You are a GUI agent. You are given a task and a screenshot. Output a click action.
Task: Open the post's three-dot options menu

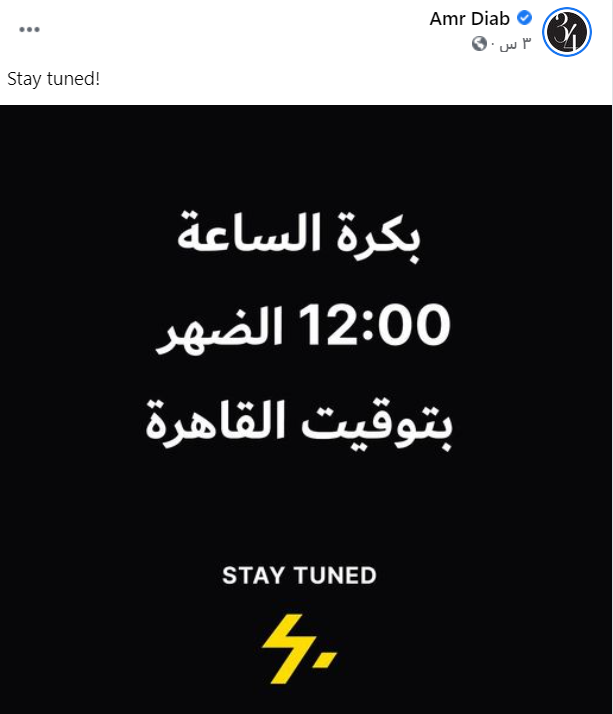click(x=30, y=29)
